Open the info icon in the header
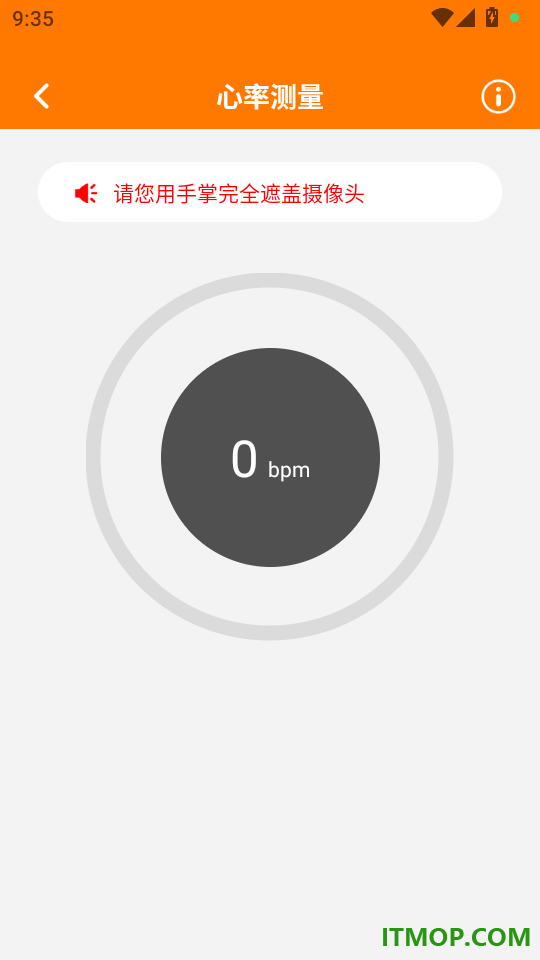The height and width of the screenshot is (960, 540). [x=498, y=97]
